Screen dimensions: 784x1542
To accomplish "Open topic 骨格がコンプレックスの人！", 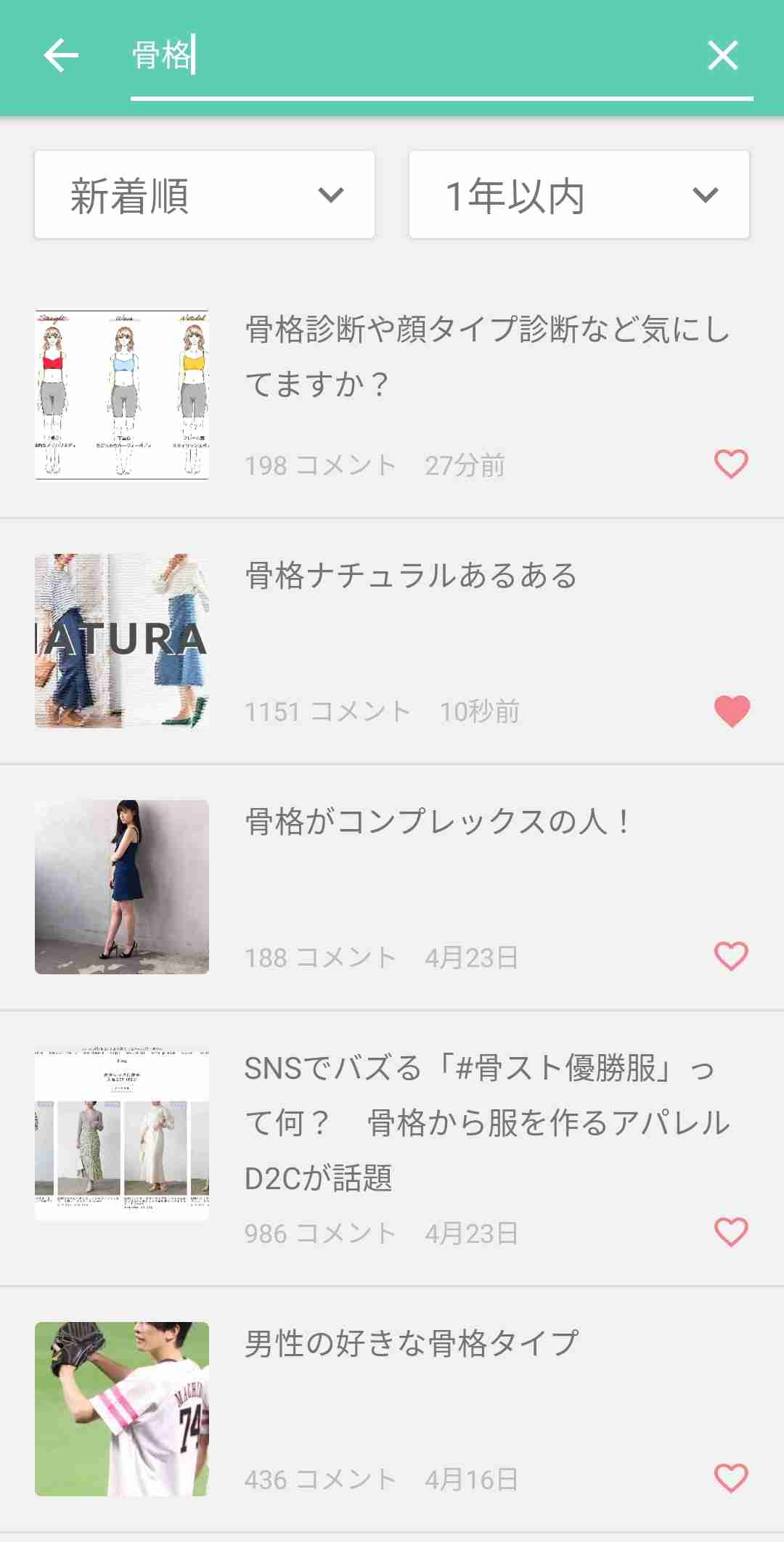I will point(392,887).
